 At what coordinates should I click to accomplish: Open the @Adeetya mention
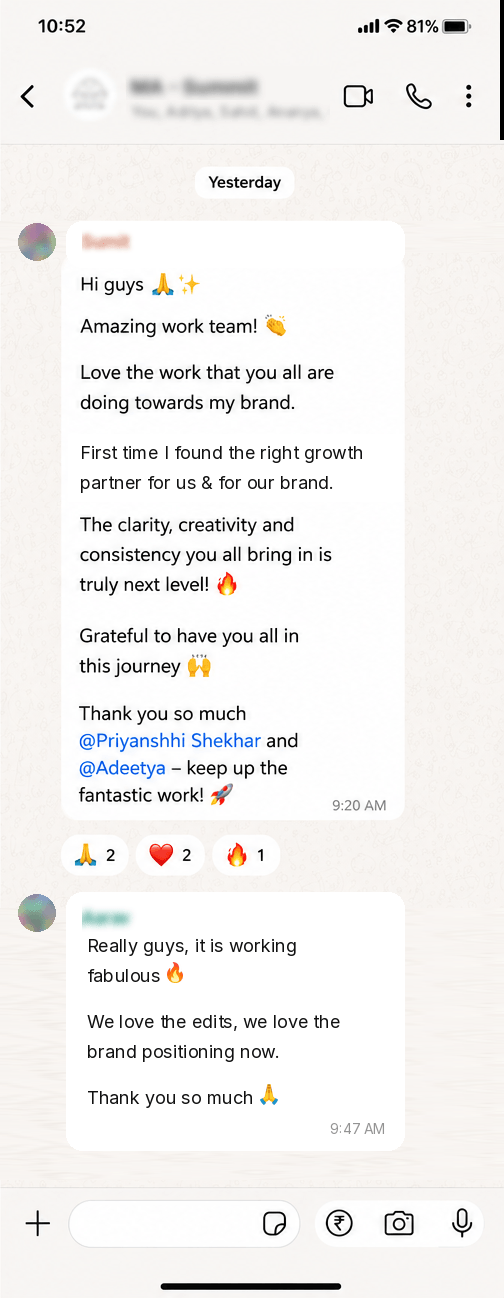point(123,768)
